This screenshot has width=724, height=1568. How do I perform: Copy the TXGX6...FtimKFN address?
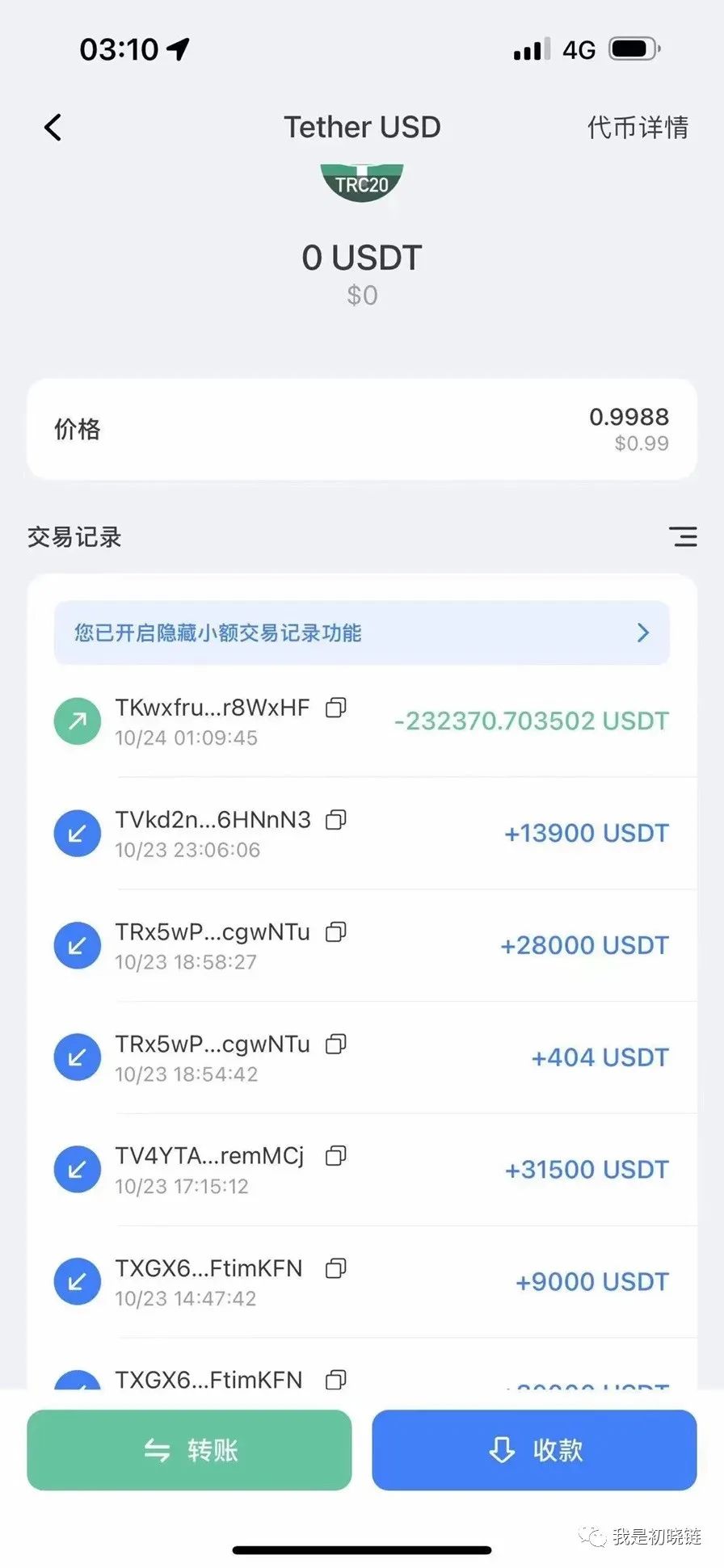click(x=336, y=1269)
